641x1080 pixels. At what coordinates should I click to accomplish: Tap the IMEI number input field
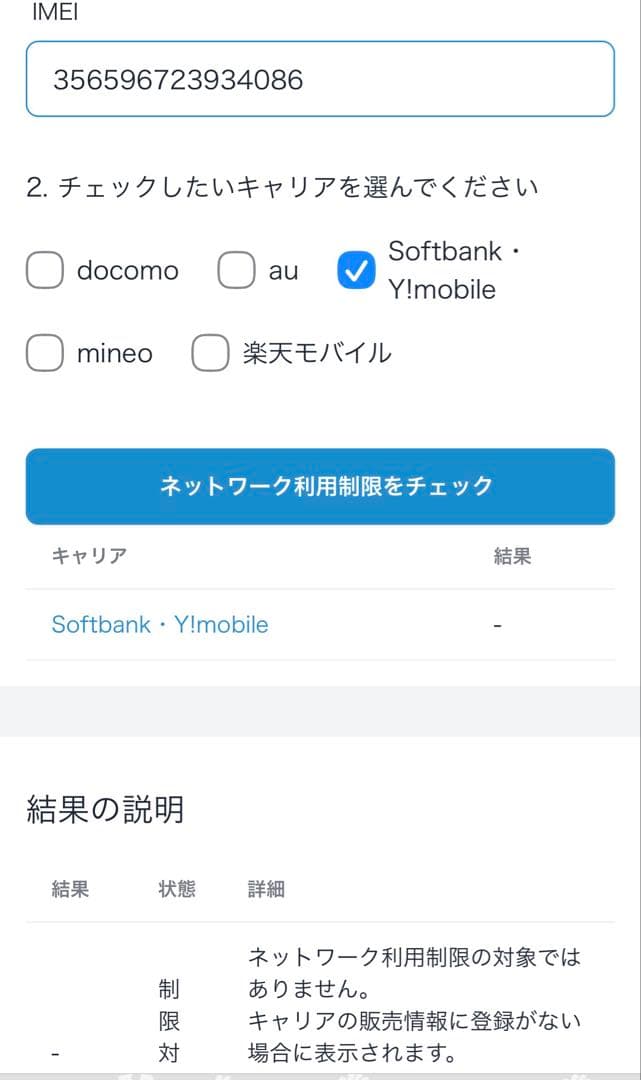coord(320,79)
